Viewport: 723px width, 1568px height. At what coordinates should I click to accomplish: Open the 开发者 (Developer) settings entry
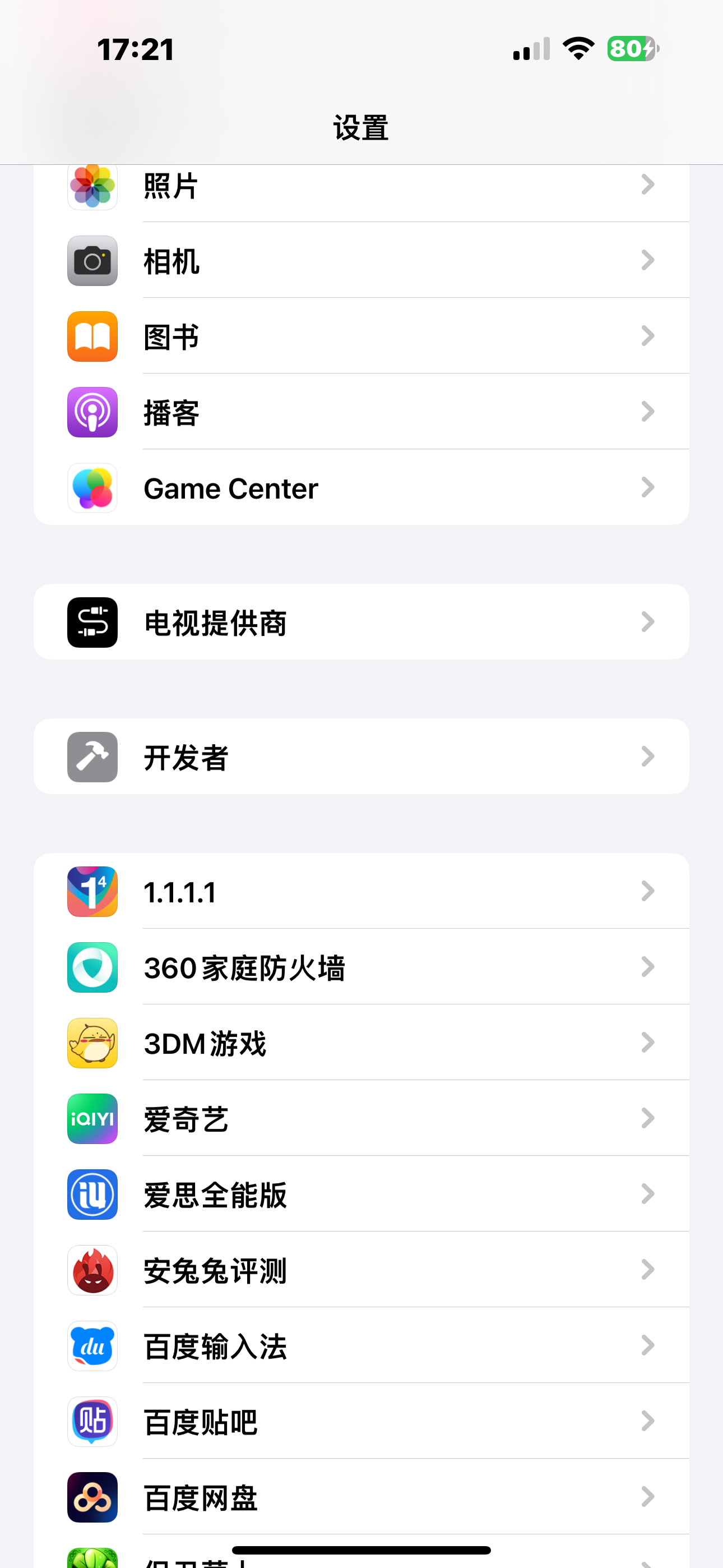point(361,757)
